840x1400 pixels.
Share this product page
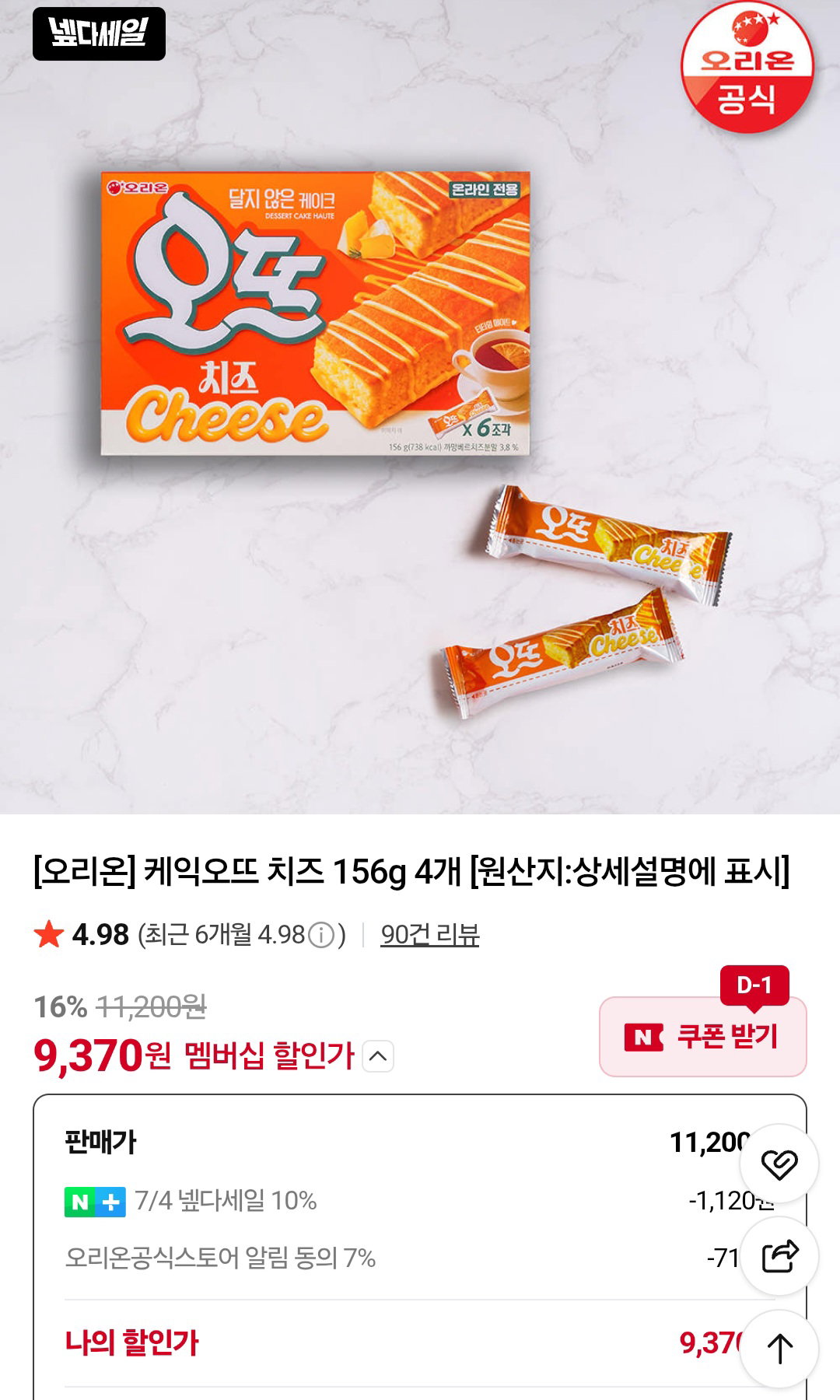[x=779, y=1256]
